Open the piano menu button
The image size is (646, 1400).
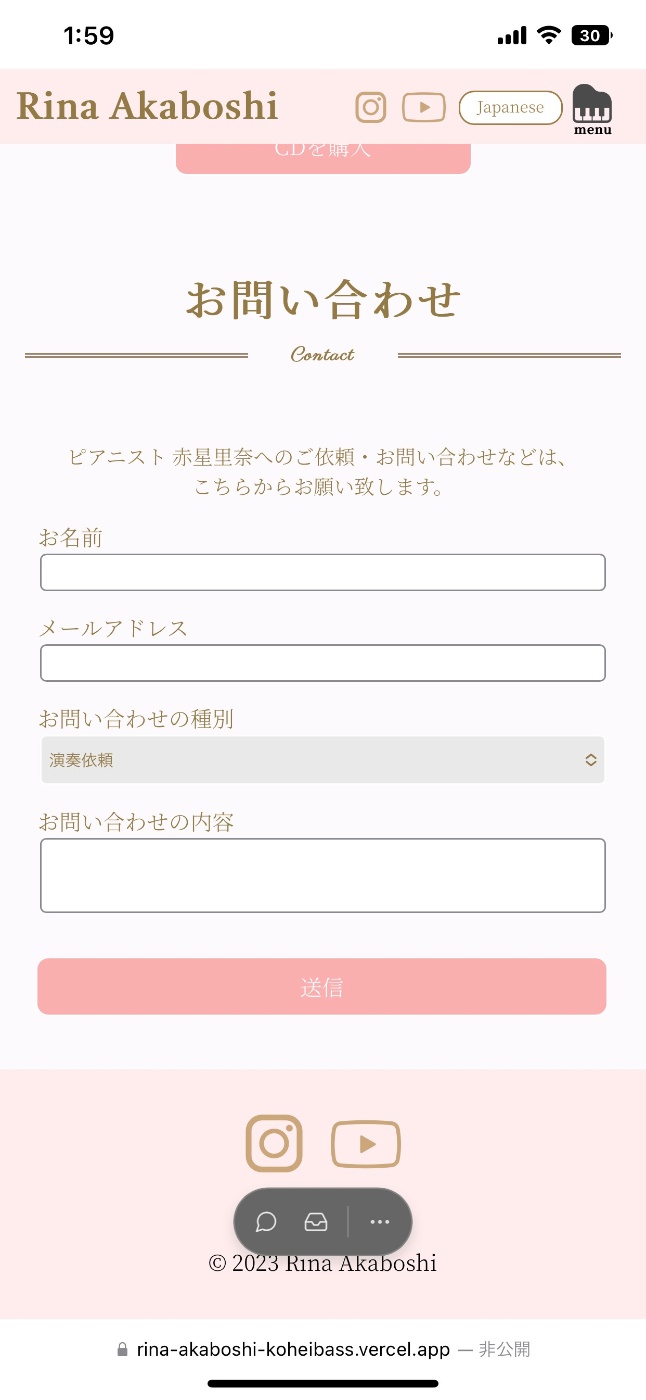click(x=592, y=109)
